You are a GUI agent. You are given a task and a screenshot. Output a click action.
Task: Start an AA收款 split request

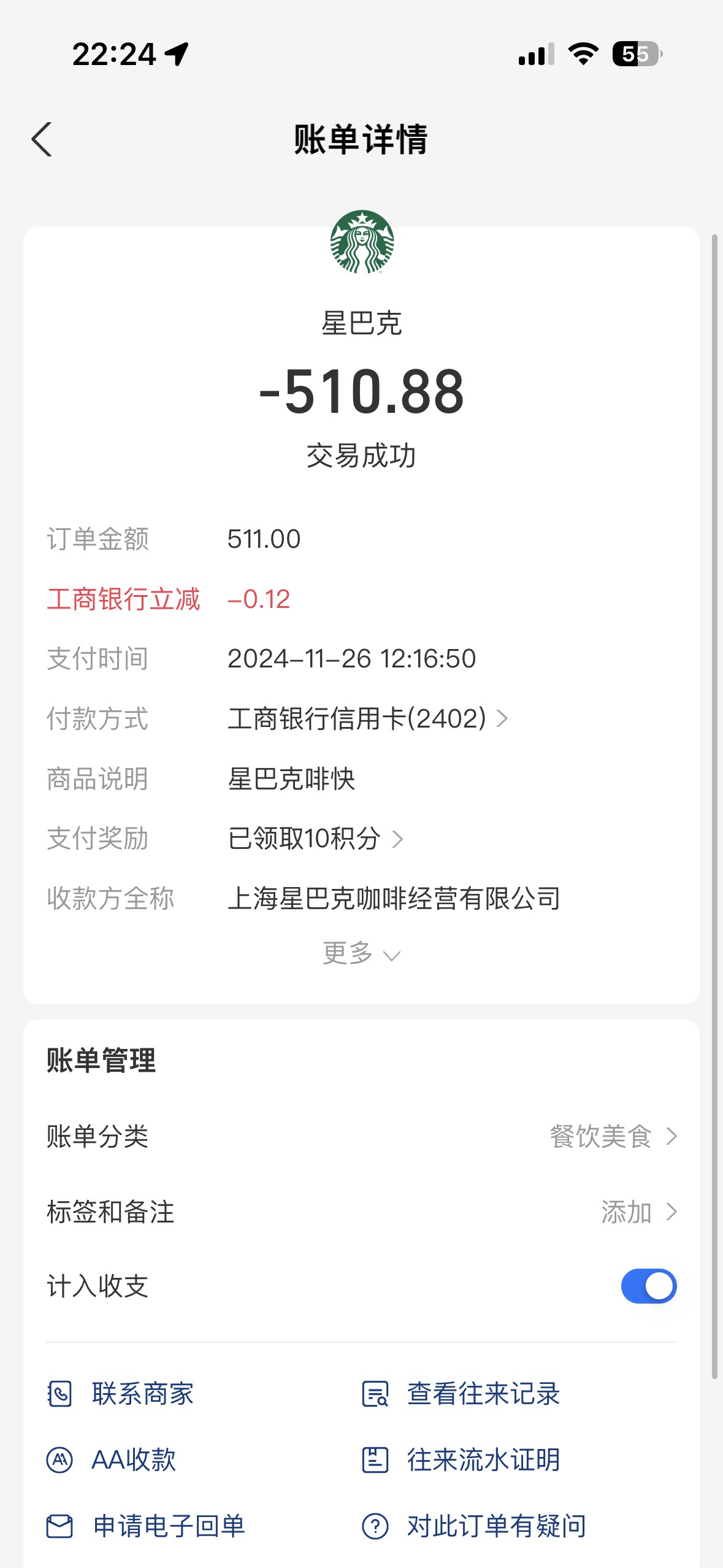(112, 1459)
